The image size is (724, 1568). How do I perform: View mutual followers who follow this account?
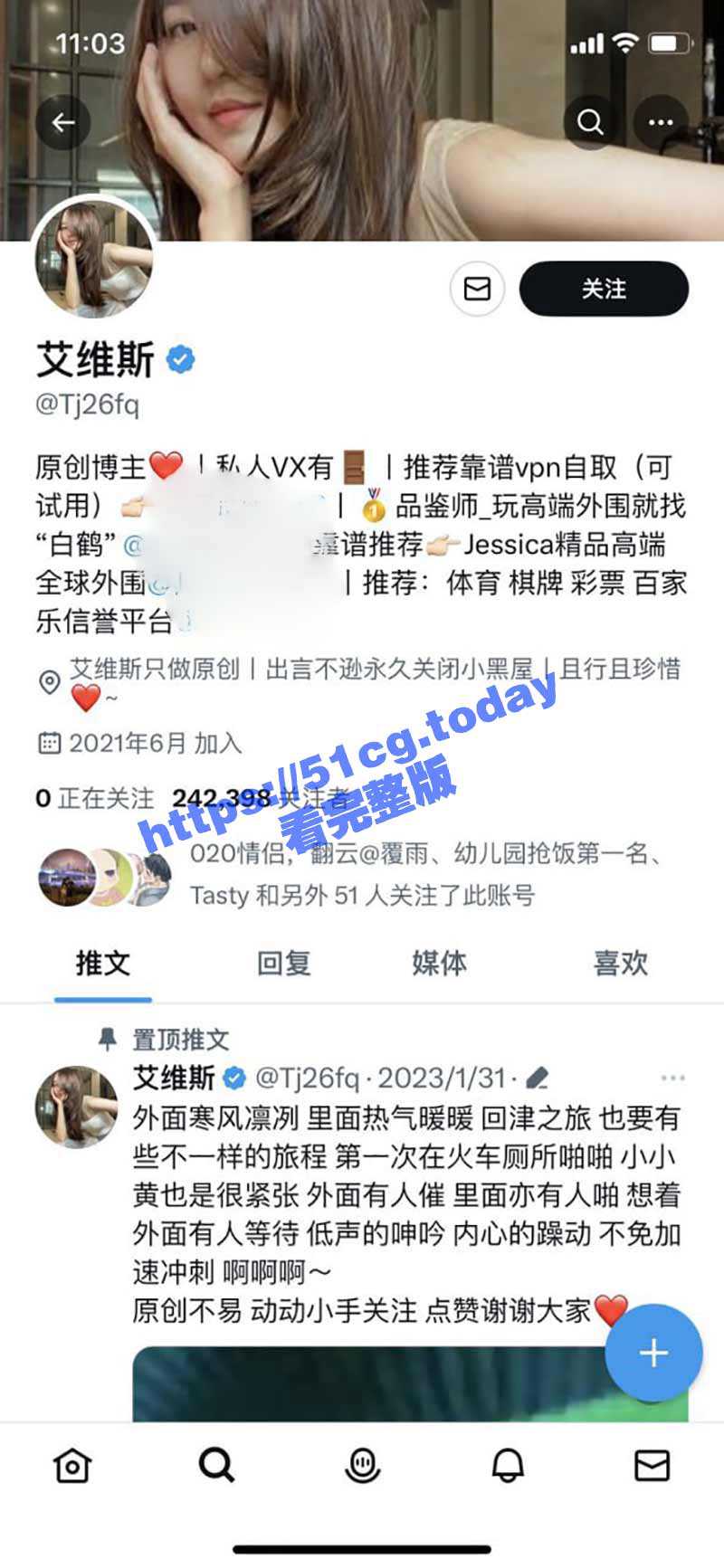pyautogui.click(x=362, y=875)
